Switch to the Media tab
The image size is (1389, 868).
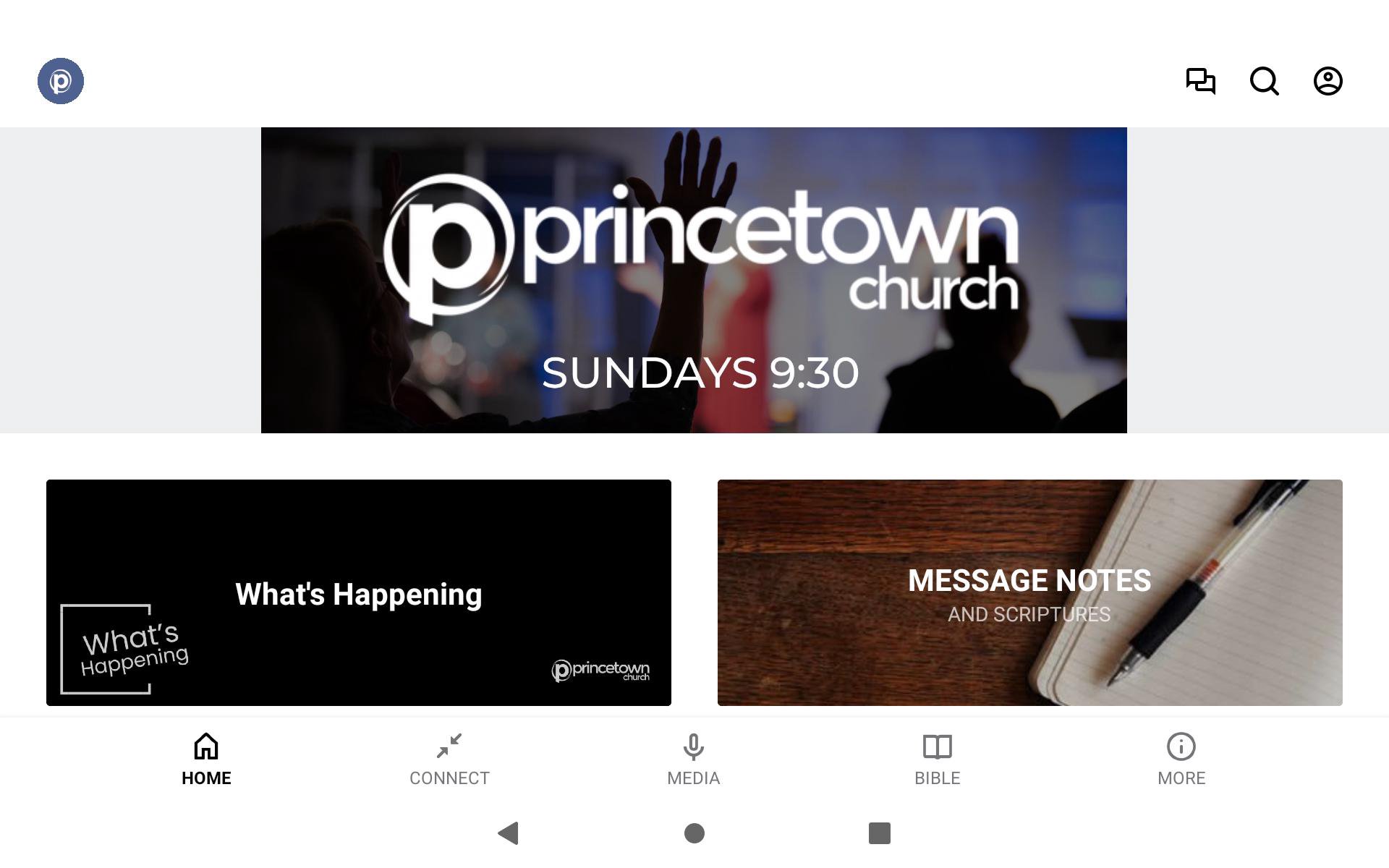pyautogui.click(x=693, y=759)
